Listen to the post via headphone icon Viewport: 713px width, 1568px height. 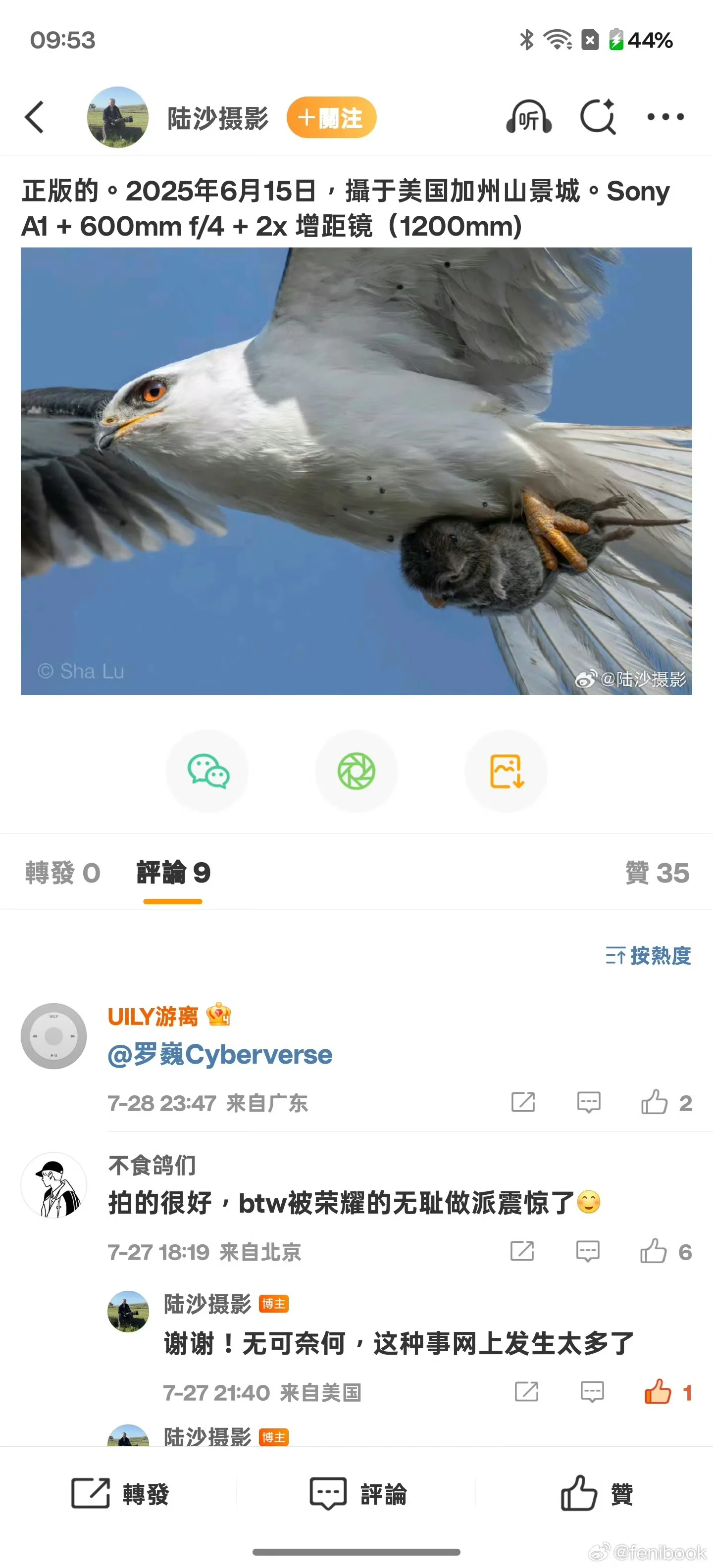pyautogui.click(x=528, y=117)
